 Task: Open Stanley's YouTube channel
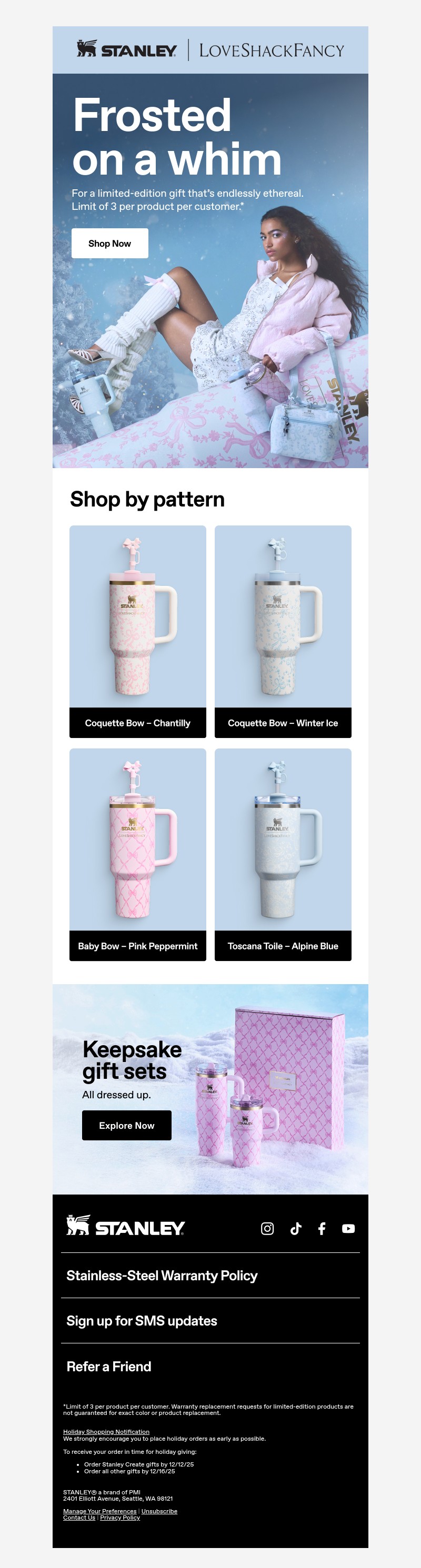[x=348, y=1228]
